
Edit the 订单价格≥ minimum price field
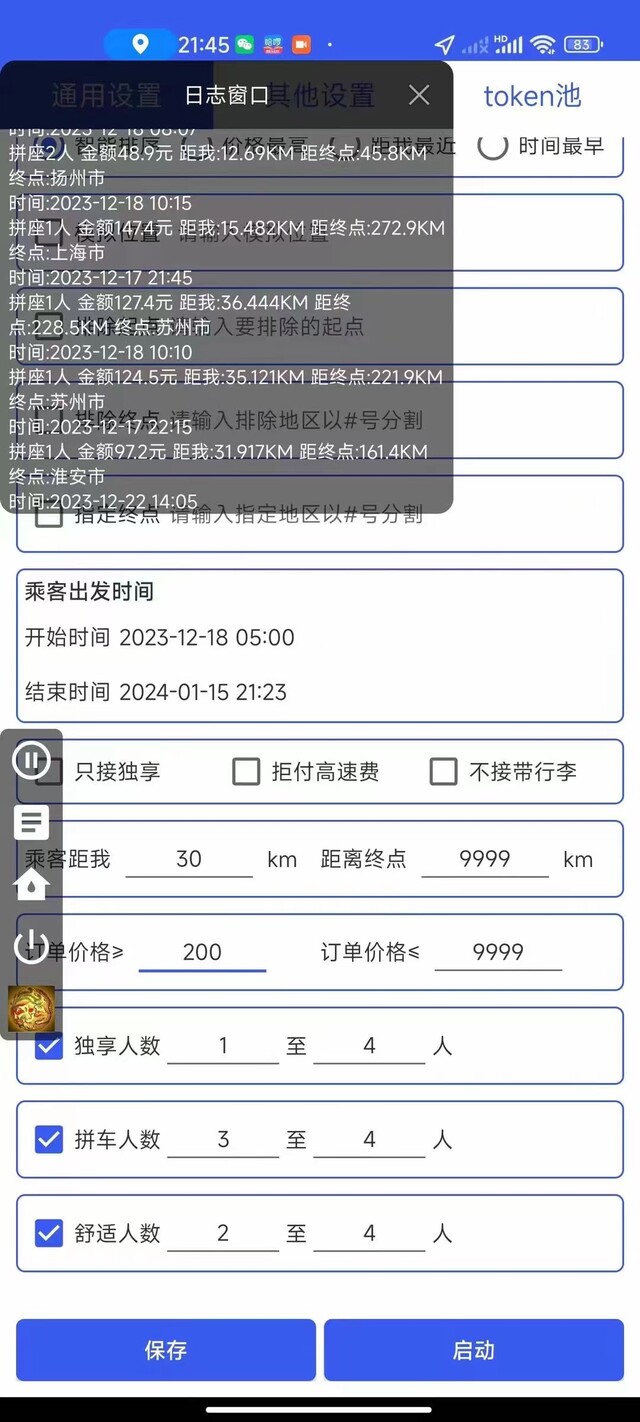click(202, 953)
